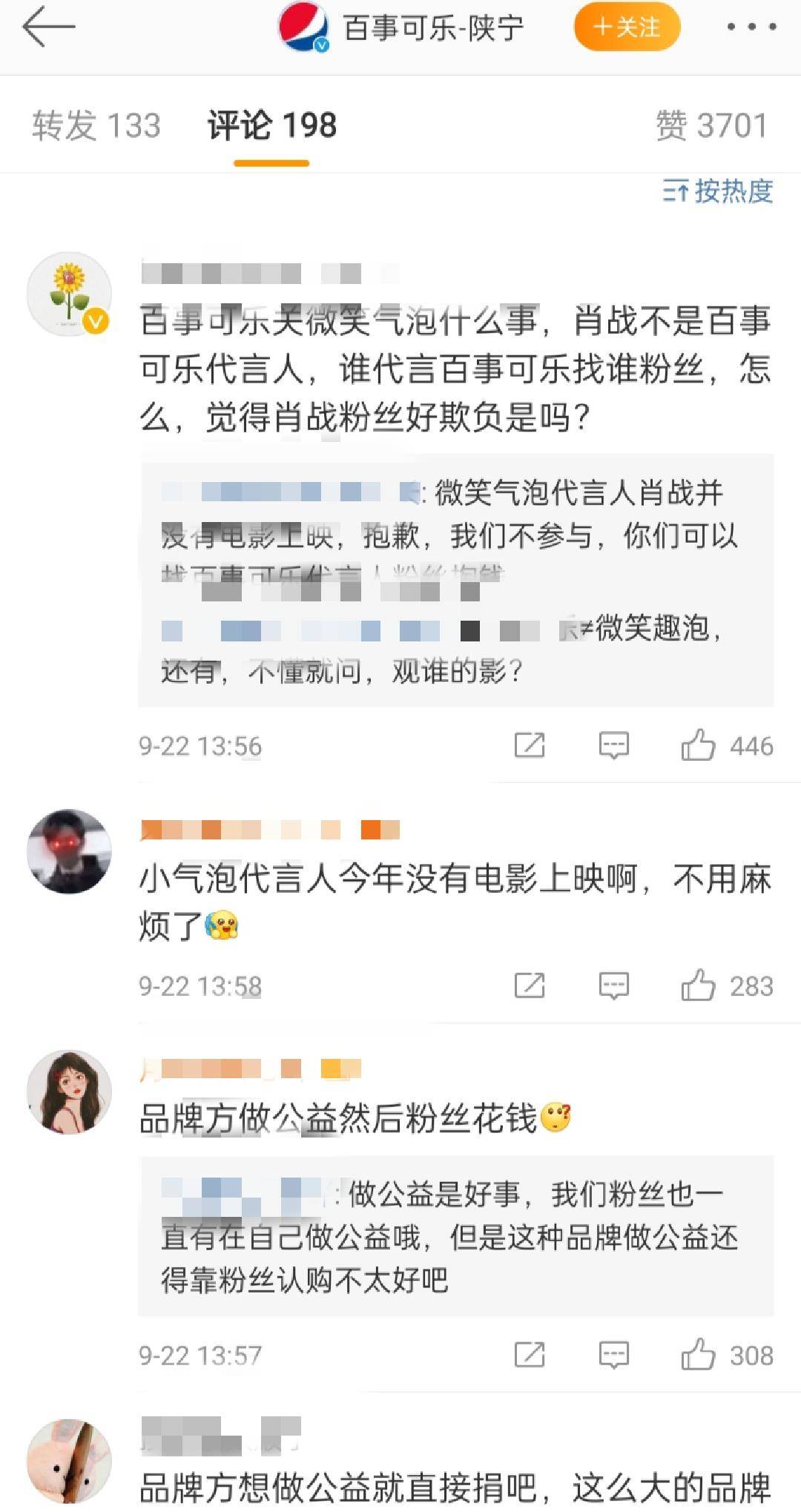This screenshot has width=801, height=1512.
Task: Switch to the 赞 3701 tab
Action: tap(711, 125)
